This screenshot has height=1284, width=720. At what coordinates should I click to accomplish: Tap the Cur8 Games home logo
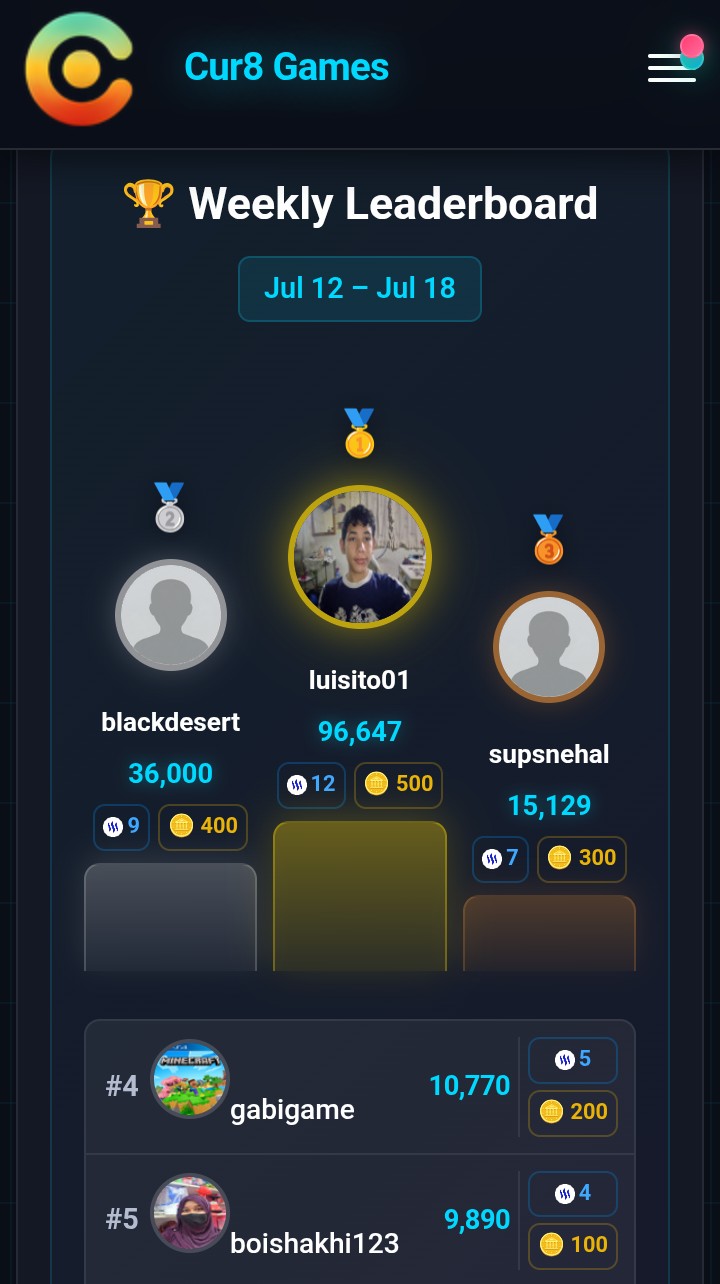[79, 69]
